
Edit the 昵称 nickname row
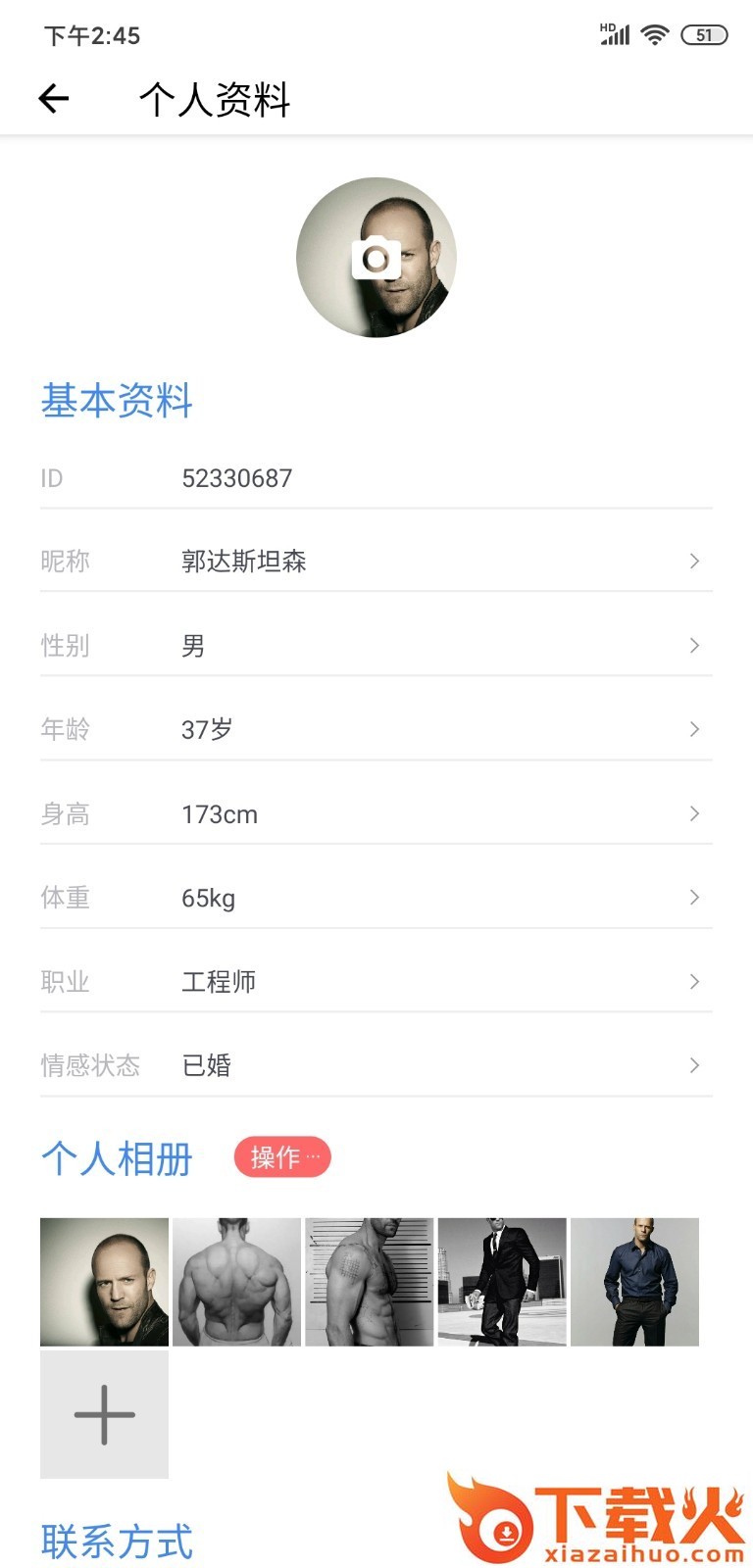click(376, 561)
